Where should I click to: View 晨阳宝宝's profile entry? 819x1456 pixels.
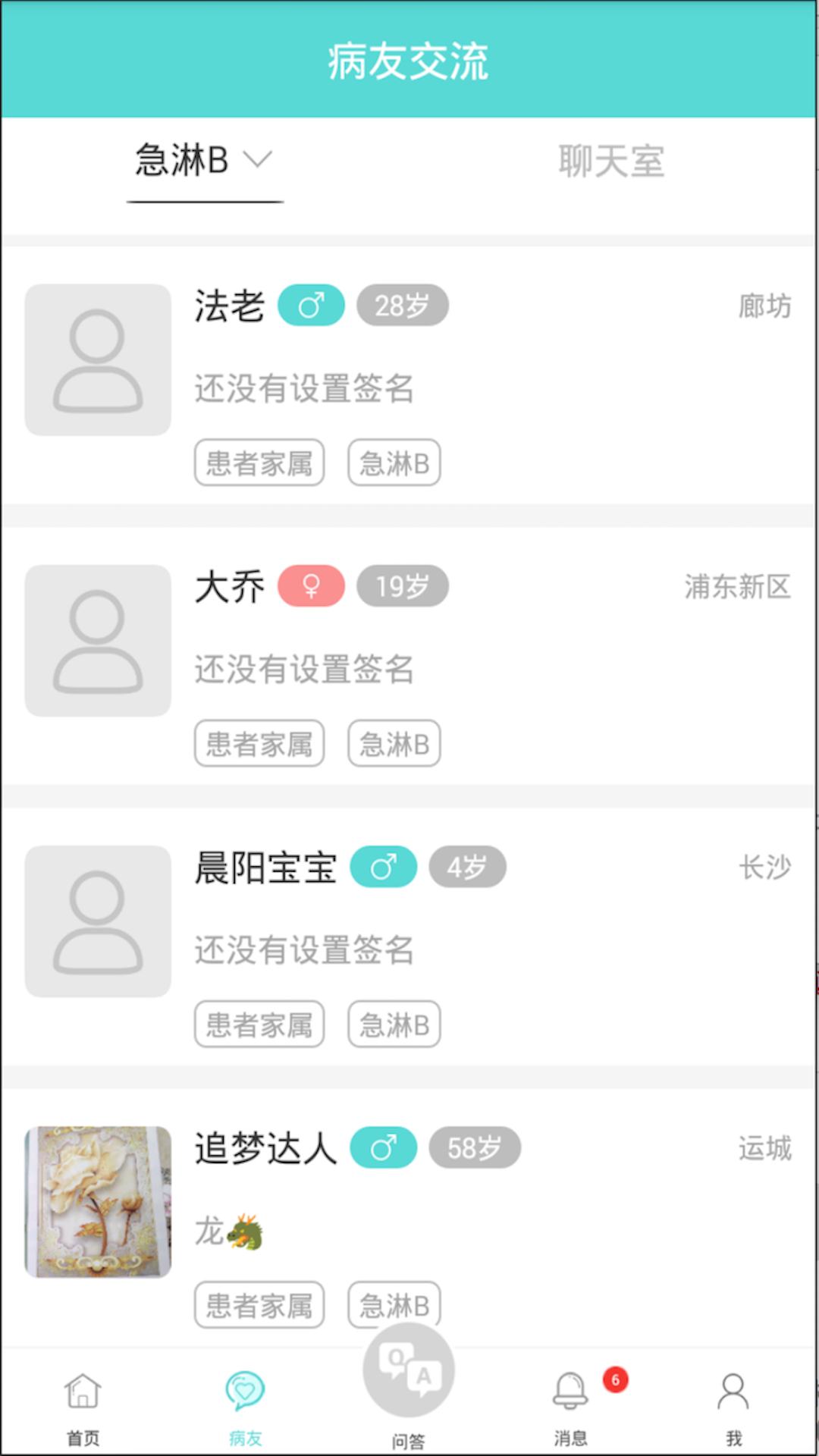tap(409, 937)
